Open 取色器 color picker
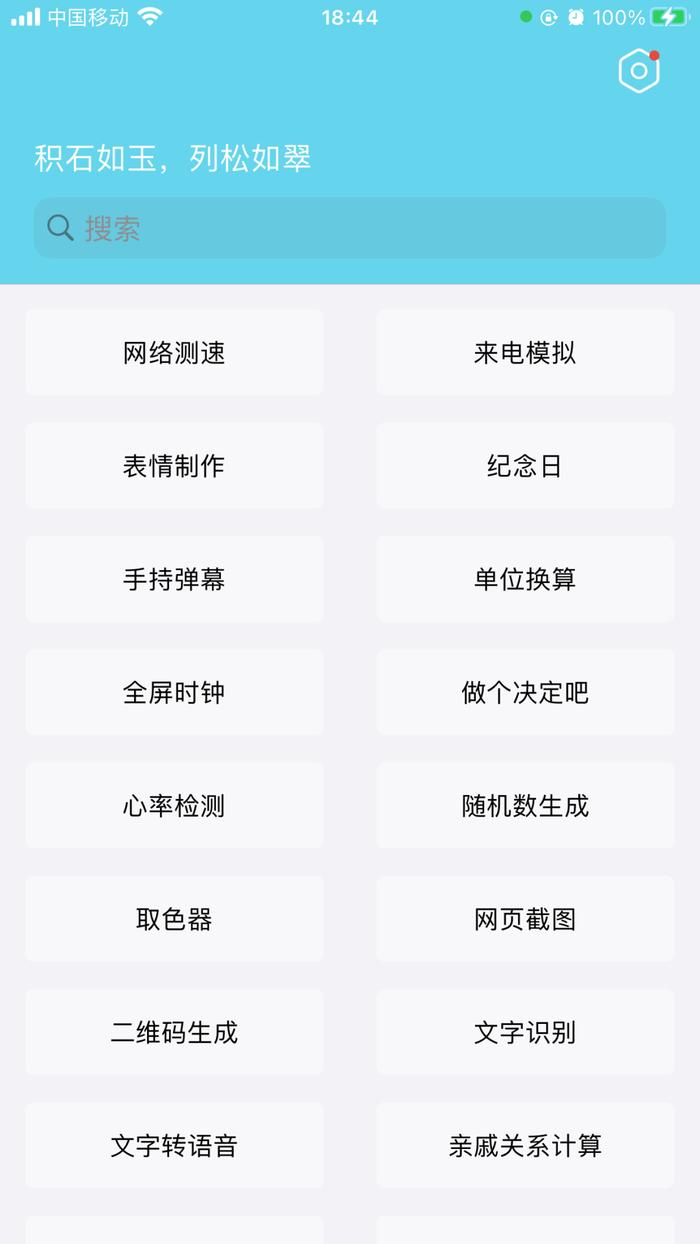Screen dimensions: 700x1244 tap(174, 919)
